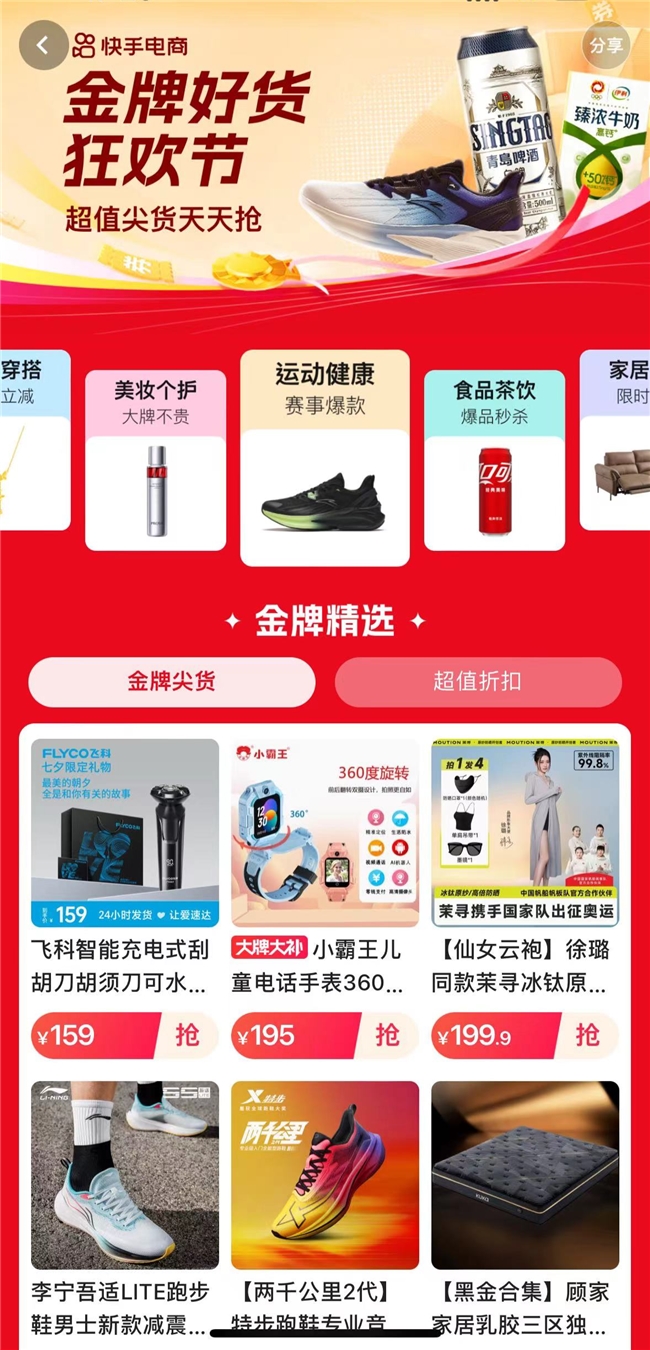Open the 穿搭 category card
The image size is (650, 1350).
point(30,440)
